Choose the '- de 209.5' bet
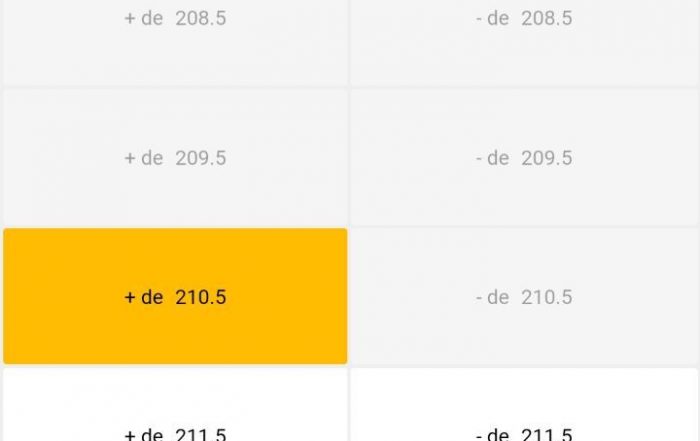This screenshot has width=700, height=441. 524,158
